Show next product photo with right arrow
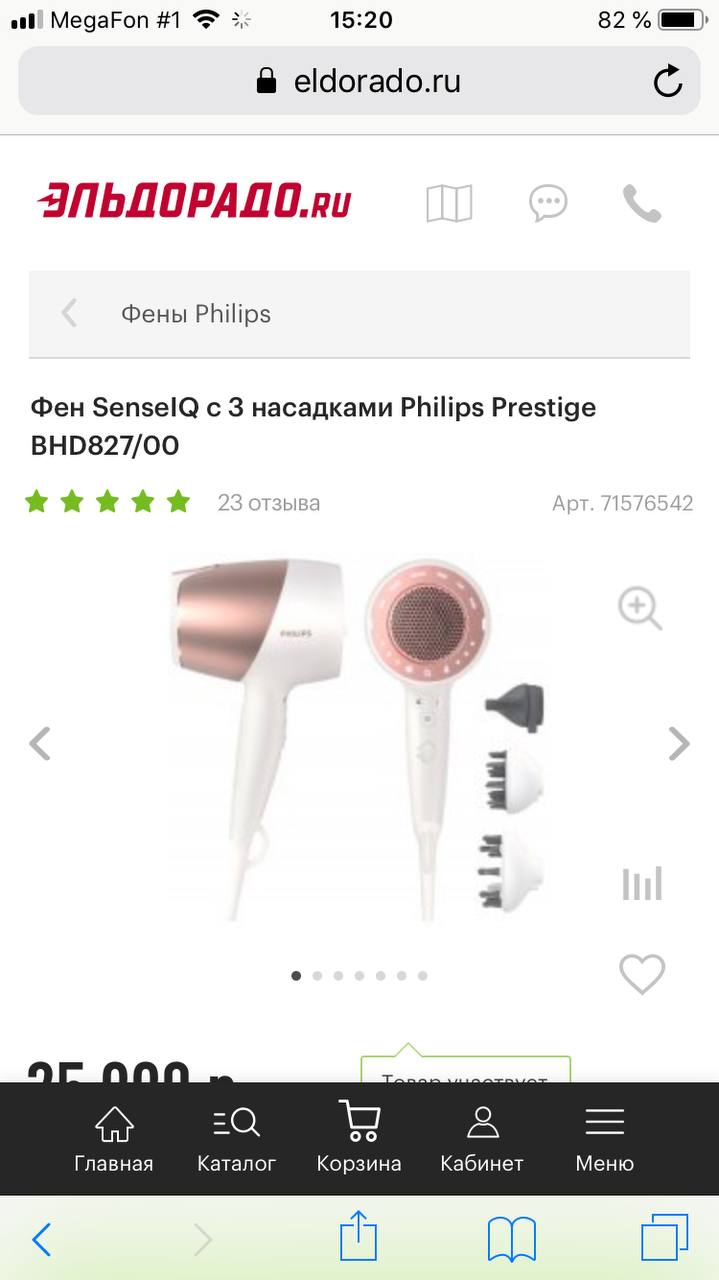 (x=679, y=743)
